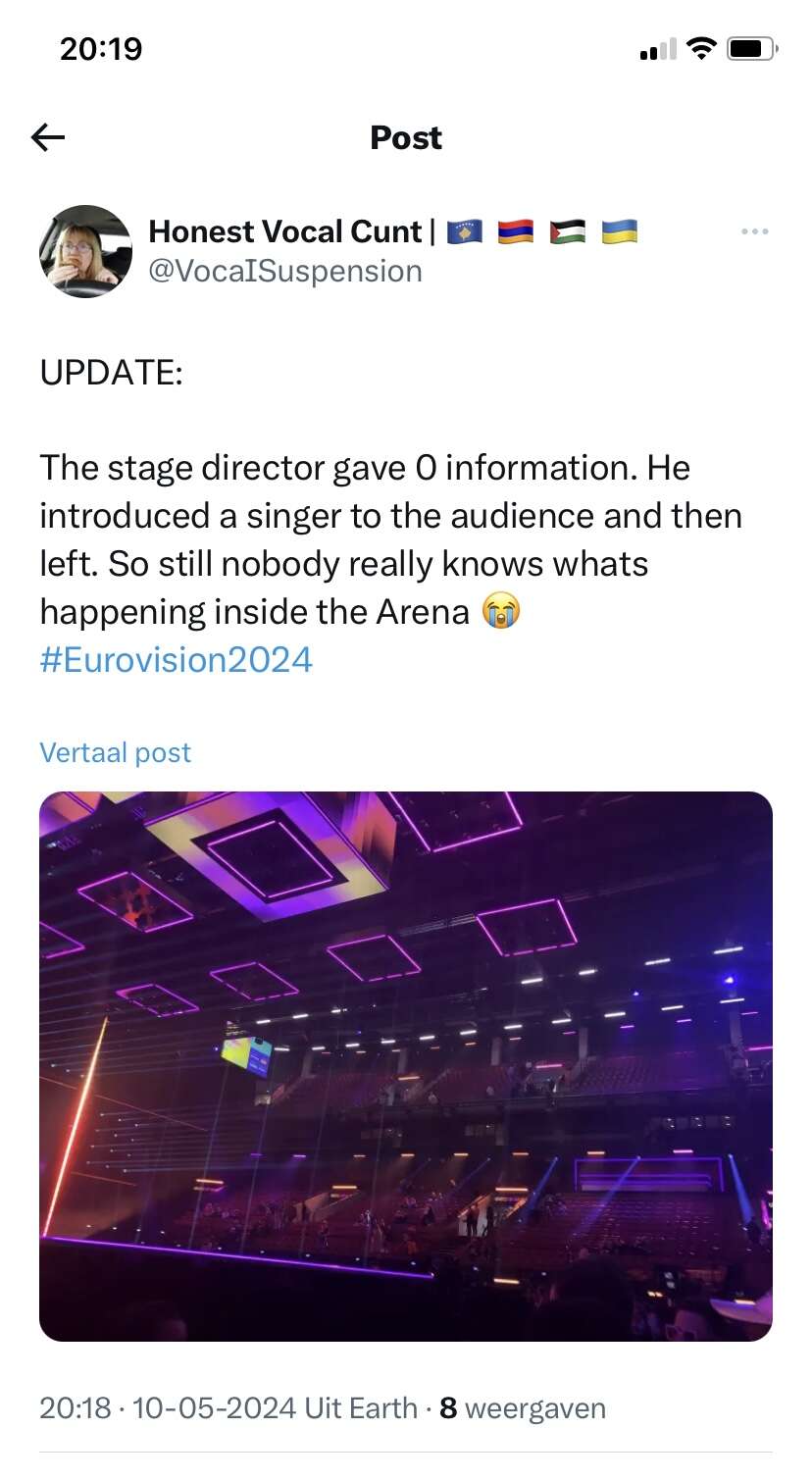View the attached arena photo

click(x=406, y=1065)
